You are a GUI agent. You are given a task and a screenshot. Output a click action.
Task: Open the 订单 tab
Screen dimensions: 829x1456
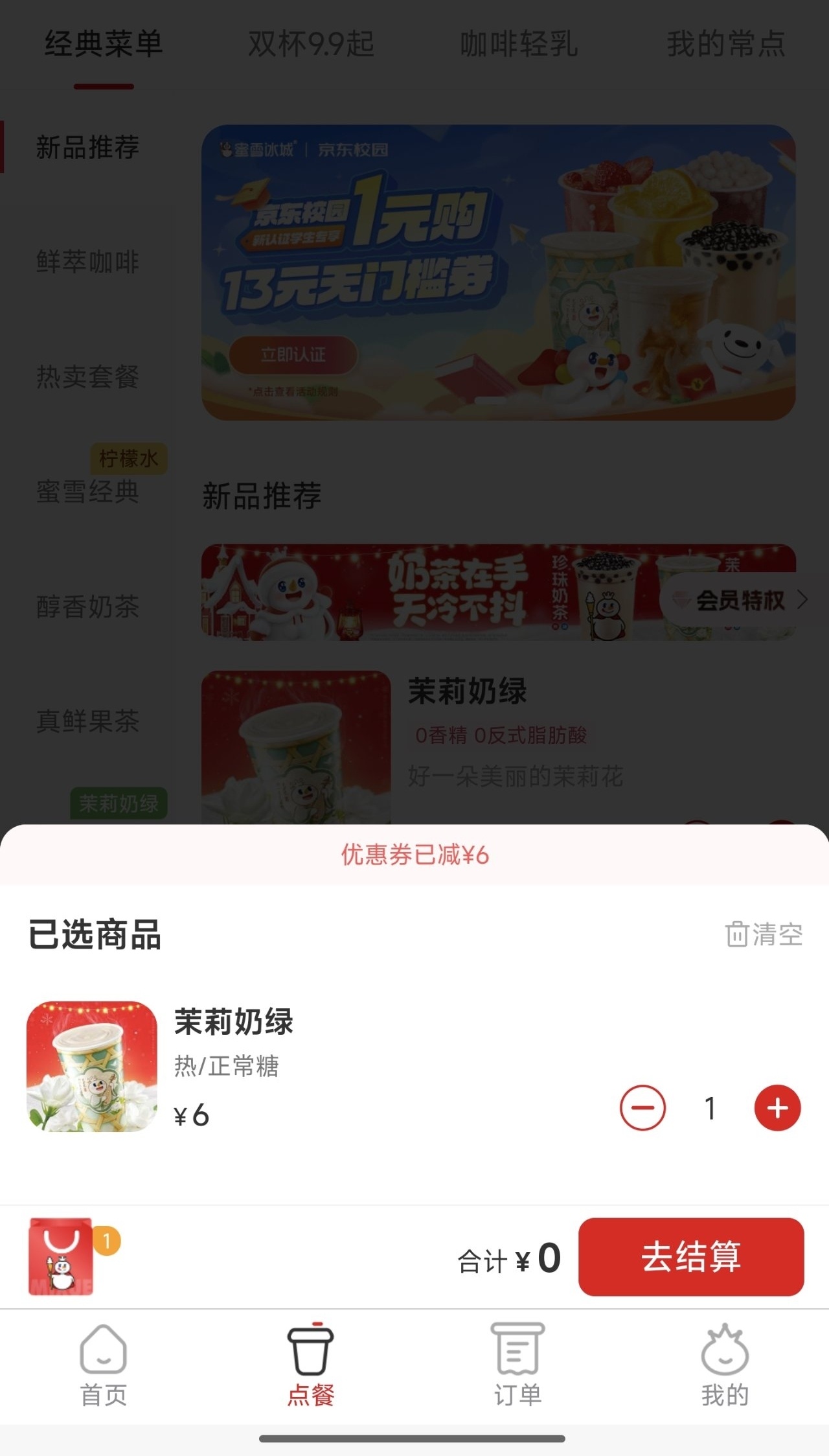click(517, 1365)
